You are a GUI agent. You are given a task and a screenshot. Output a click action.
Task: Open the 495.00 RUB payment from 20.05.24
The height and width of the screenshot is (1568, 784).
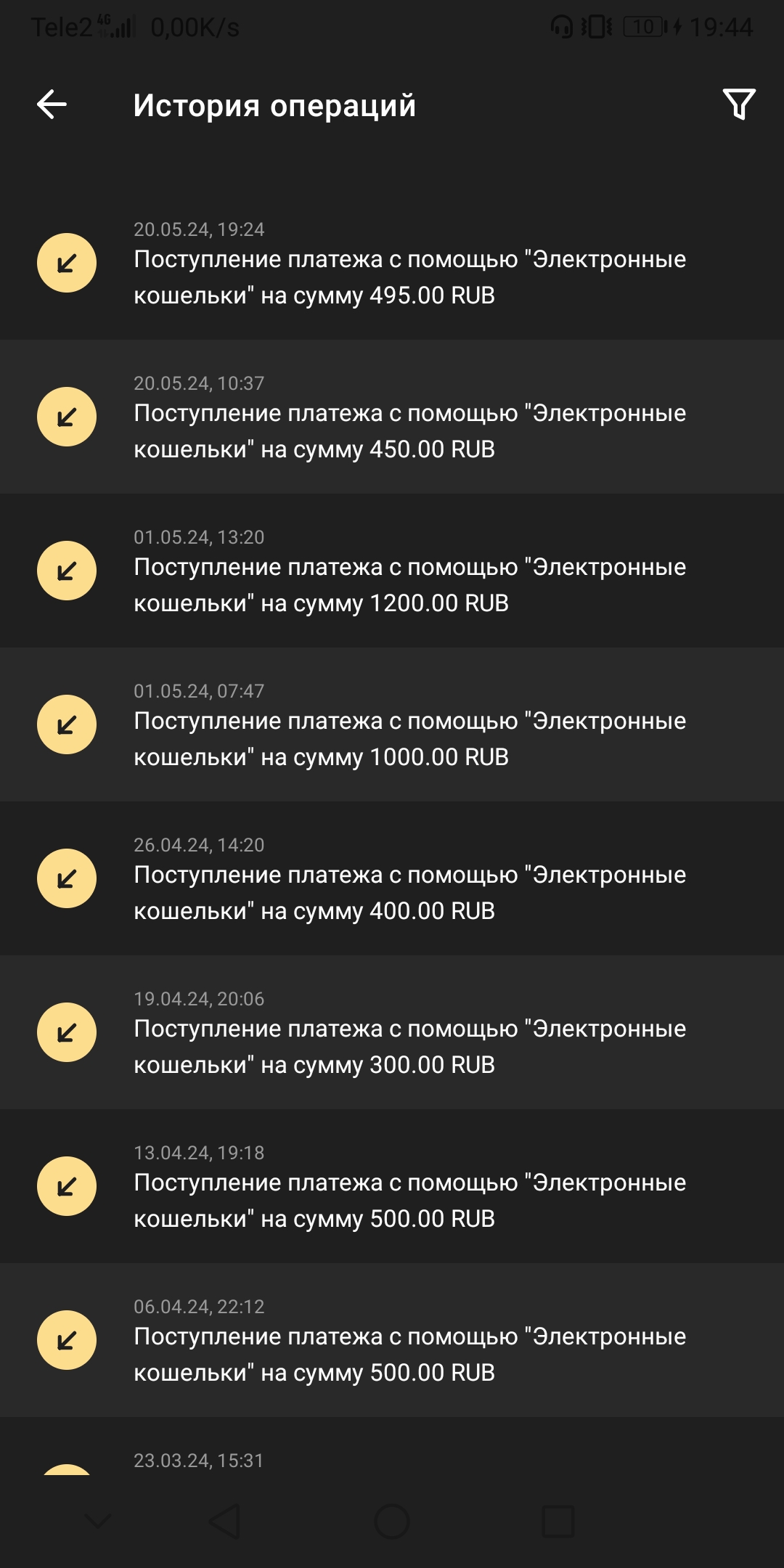[x=392, y=264]
